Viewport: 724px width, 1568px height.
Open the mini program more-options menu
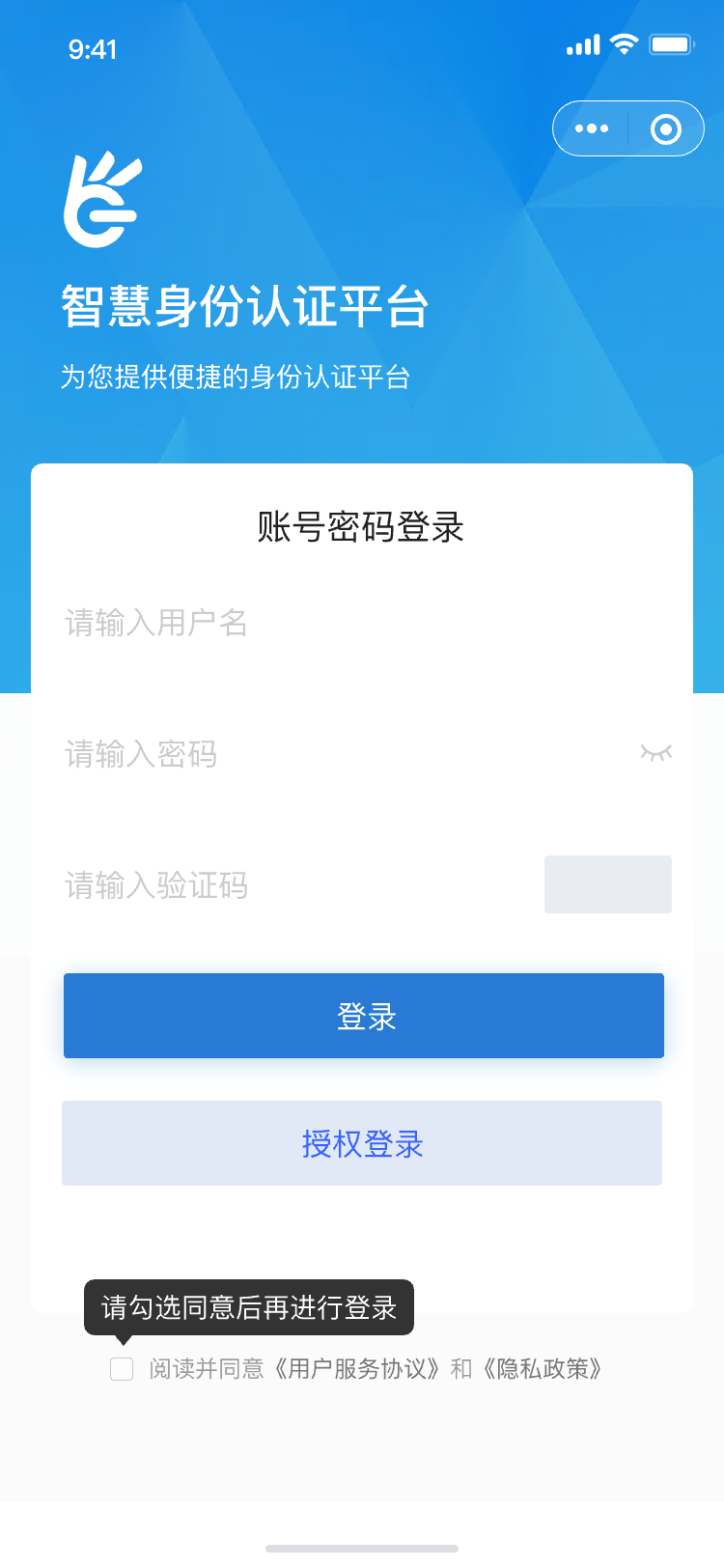591,128
